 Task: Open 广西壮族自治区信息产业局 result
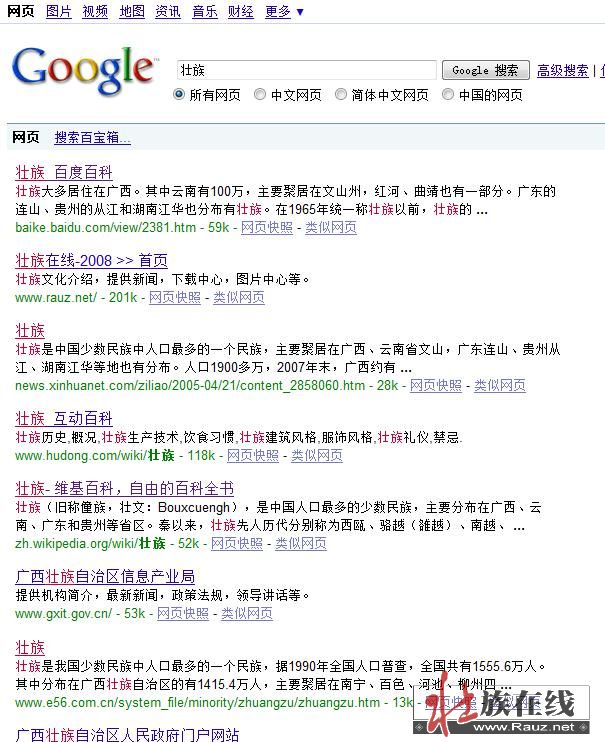(104, 576)
